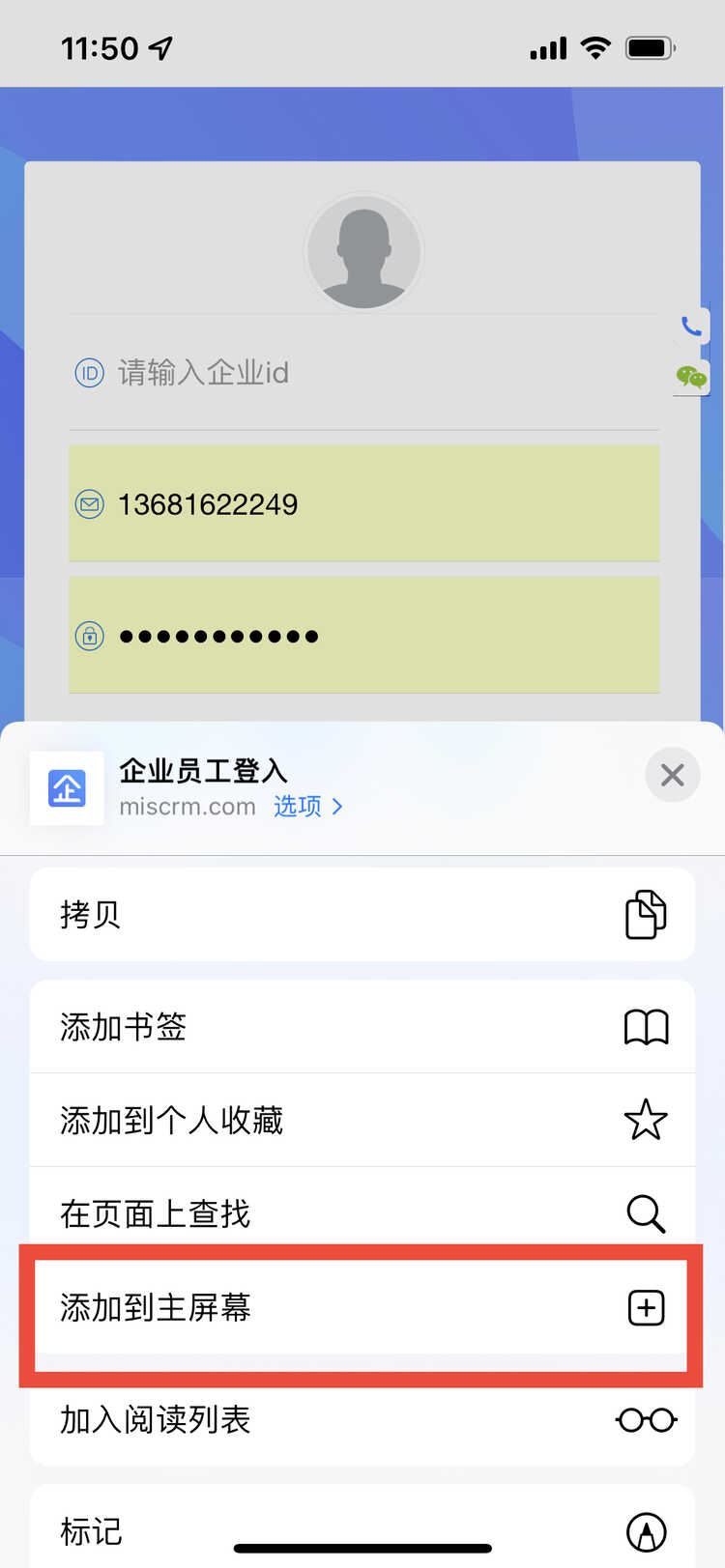Open 选项 link next to miscrm.com

pyautogui.click(x=307, y=807)
